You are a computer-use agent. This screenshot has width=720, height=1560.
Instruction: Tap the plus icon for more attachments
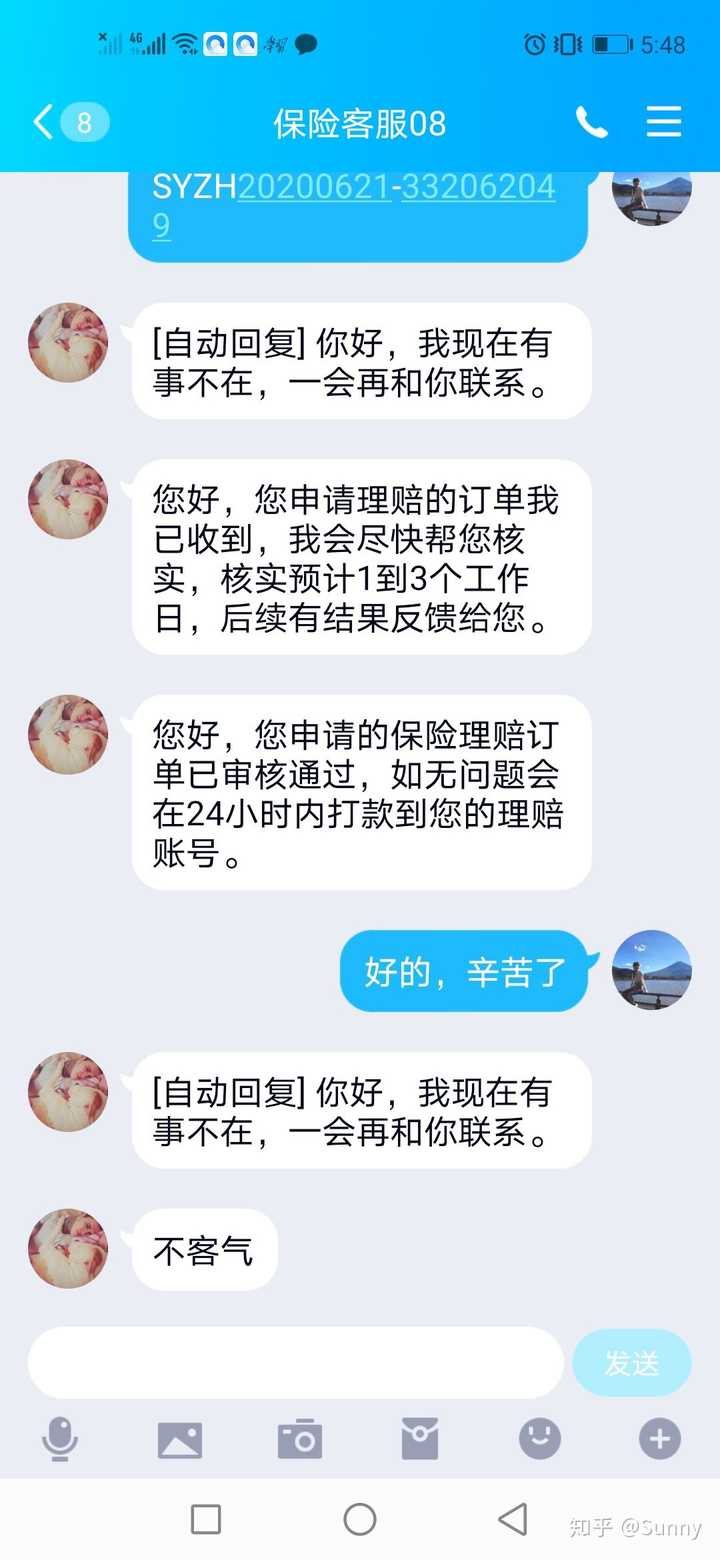click(x=659, y=1438)
